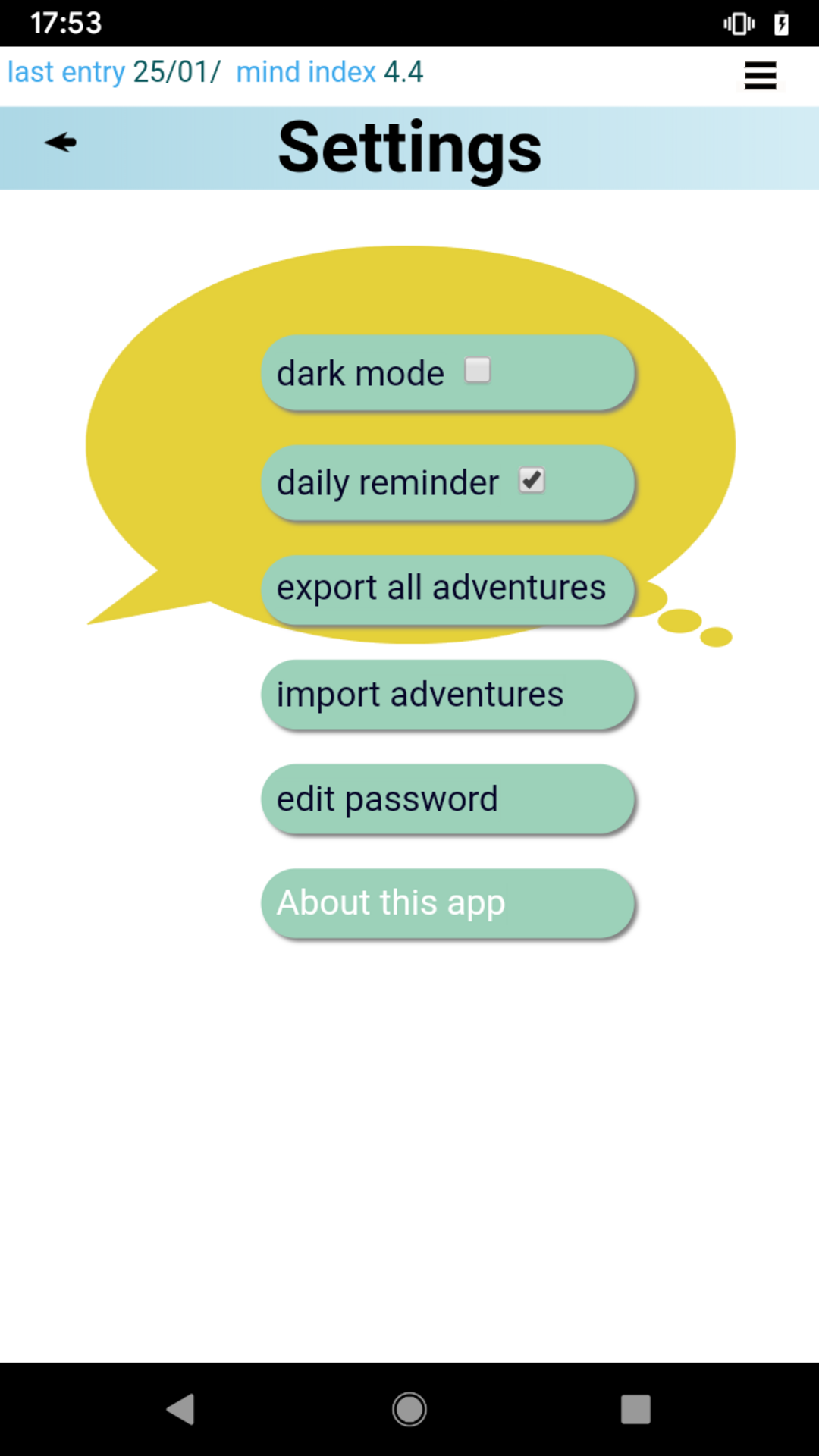819x1456 pixels.
Task: Tap export all adventures
Action: click(x=447, y=589)
